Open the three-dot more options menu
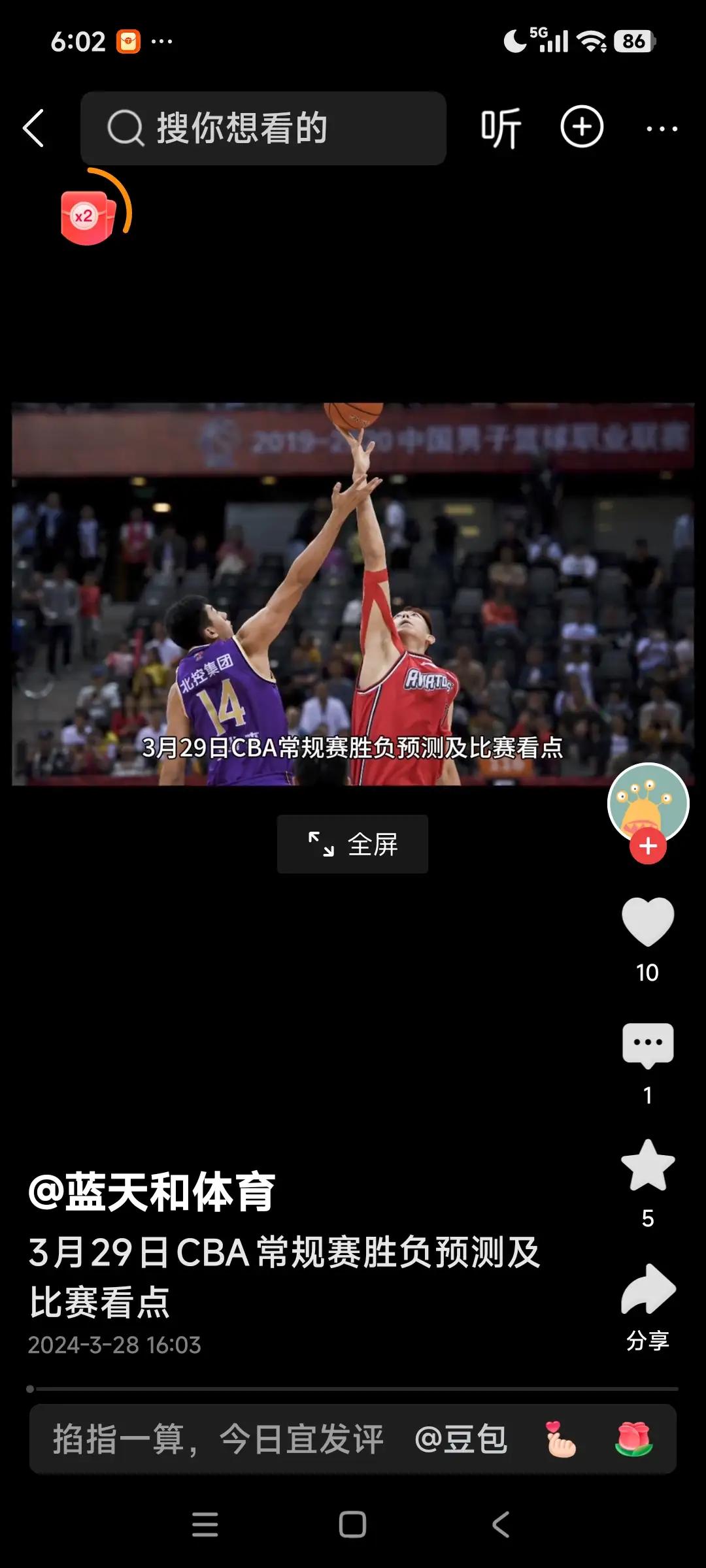Viewport: 706px width, 1568px height. tap(662, 128)
